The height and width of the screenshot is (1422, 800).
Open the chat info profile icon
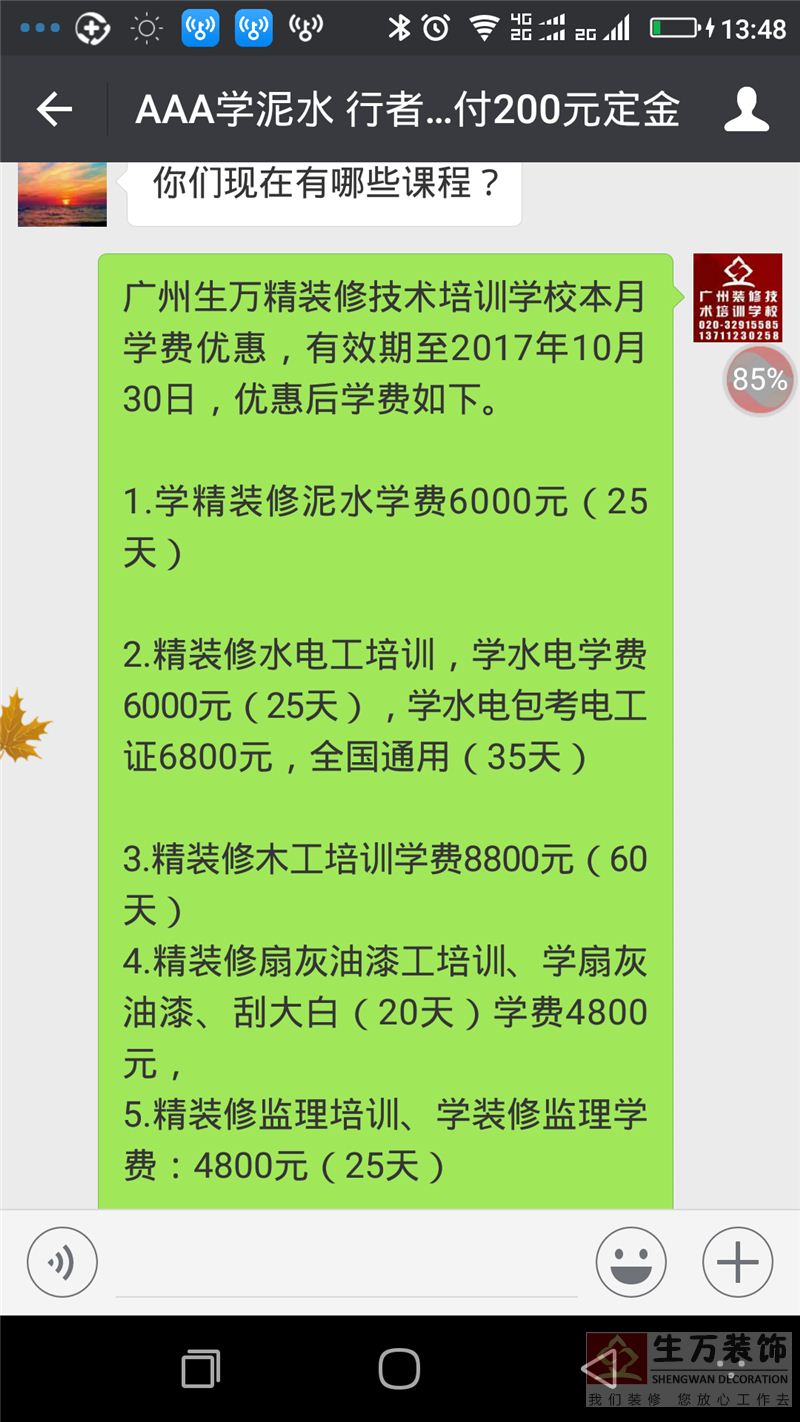746,109
